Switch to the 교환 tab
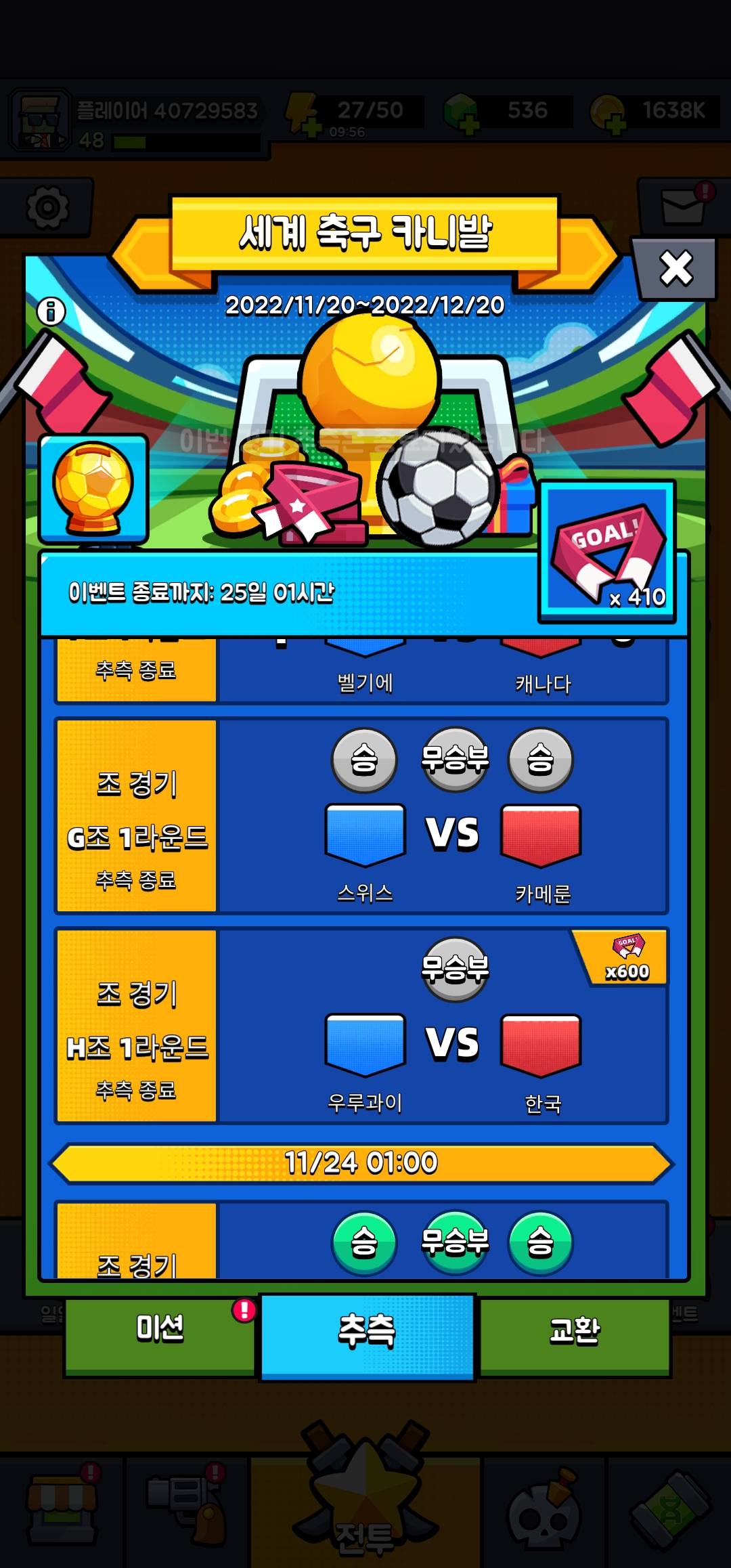 (x=575, y=1330)
